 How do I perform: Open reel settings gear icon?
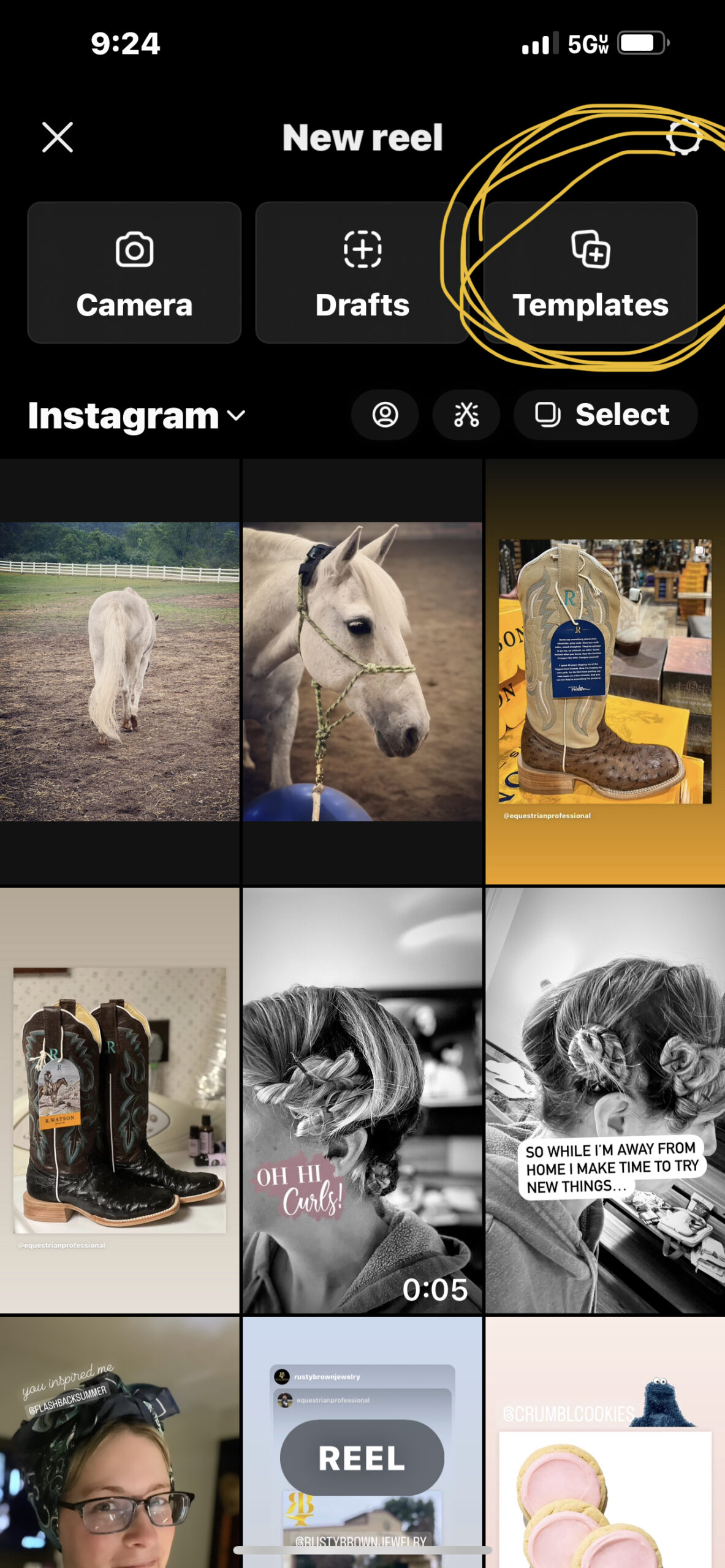tap(683, 137)
